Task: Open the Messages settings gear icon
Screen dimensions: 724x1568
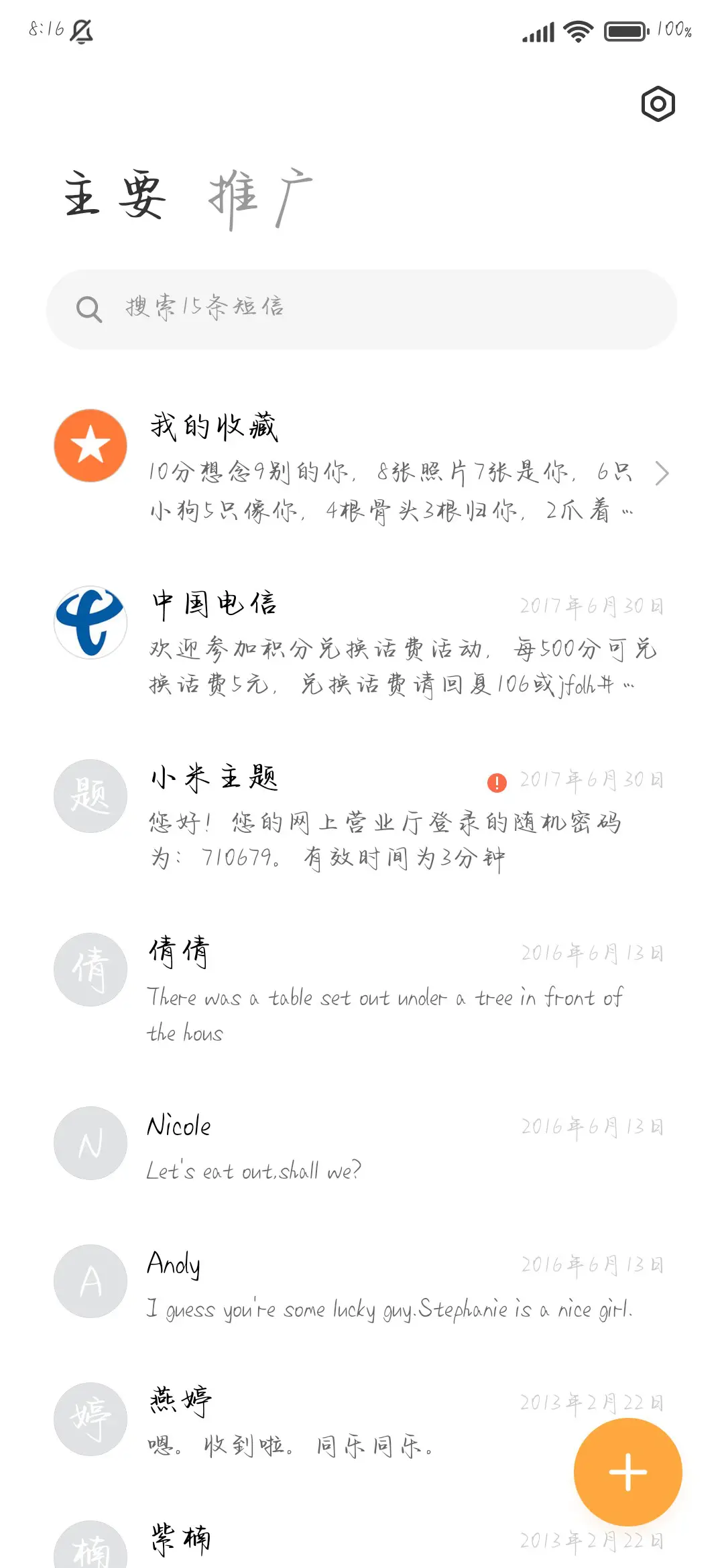Action: pyautogui.click(x=657, y=104)
